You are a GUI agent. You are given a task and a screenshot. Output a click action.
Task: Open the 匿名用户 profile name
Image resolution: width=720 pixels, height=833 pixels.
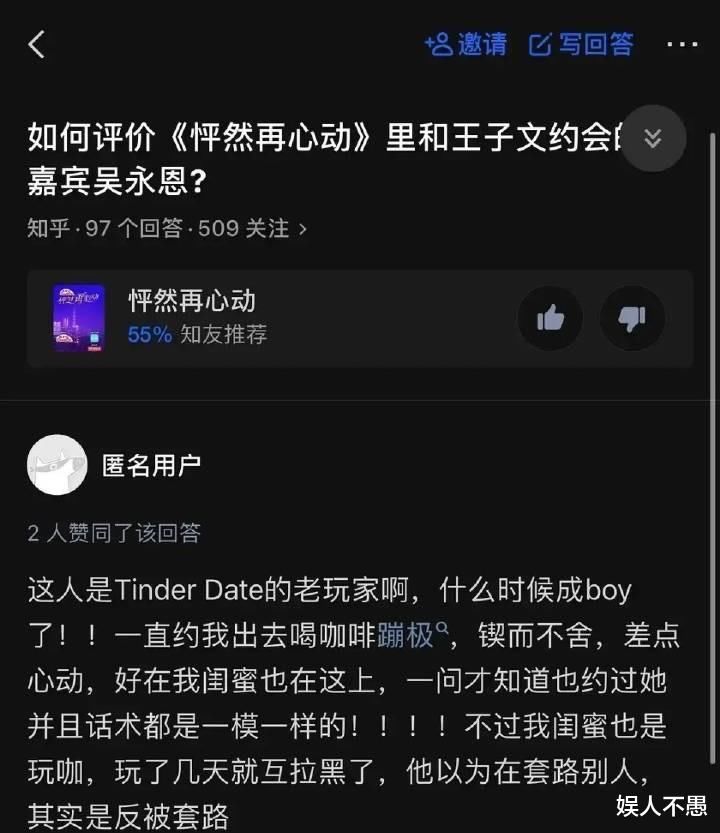[150, 464]
